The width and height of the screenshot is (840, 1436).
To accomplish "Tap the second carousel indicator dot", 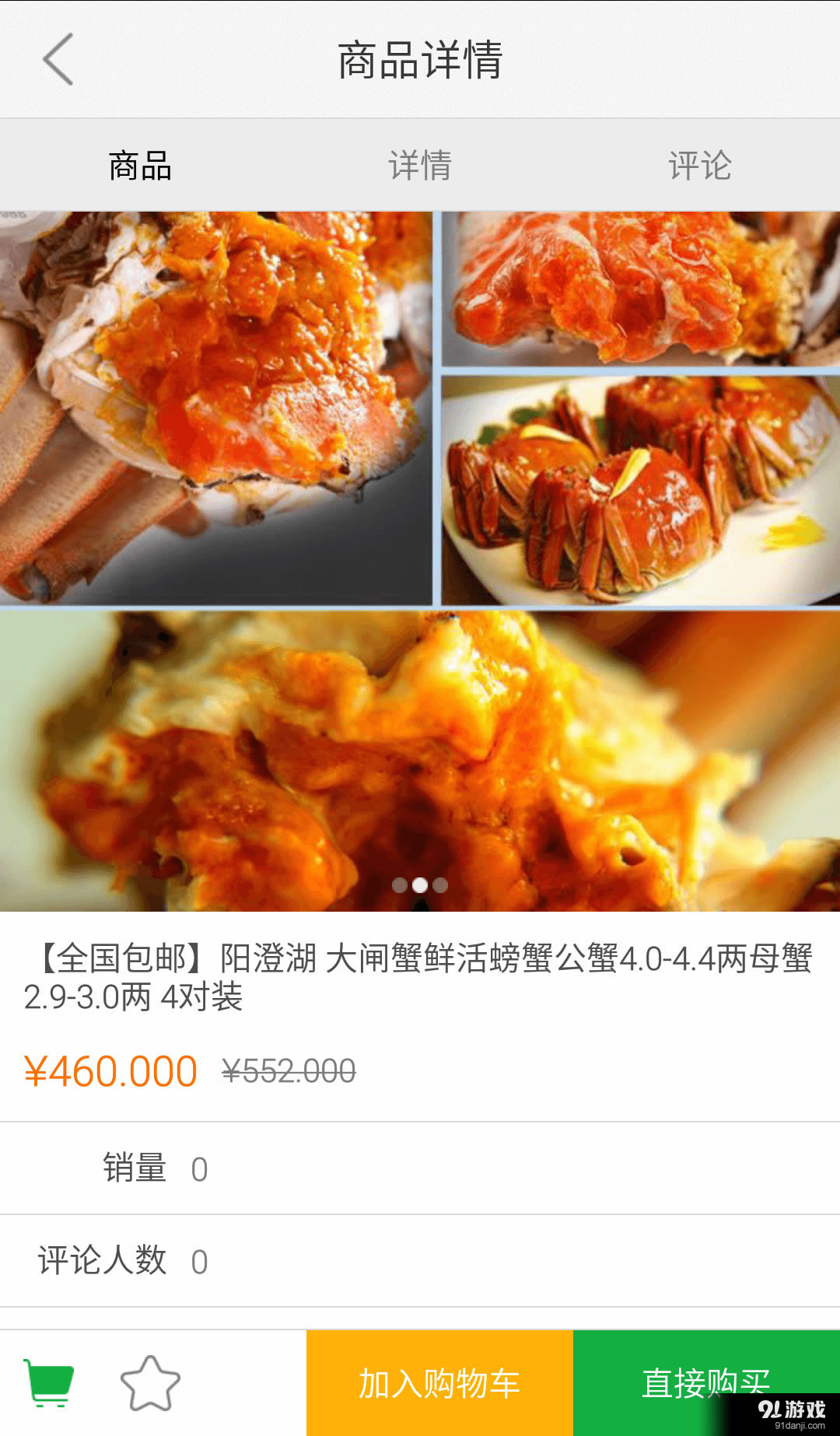I will [x=420, y=884].
